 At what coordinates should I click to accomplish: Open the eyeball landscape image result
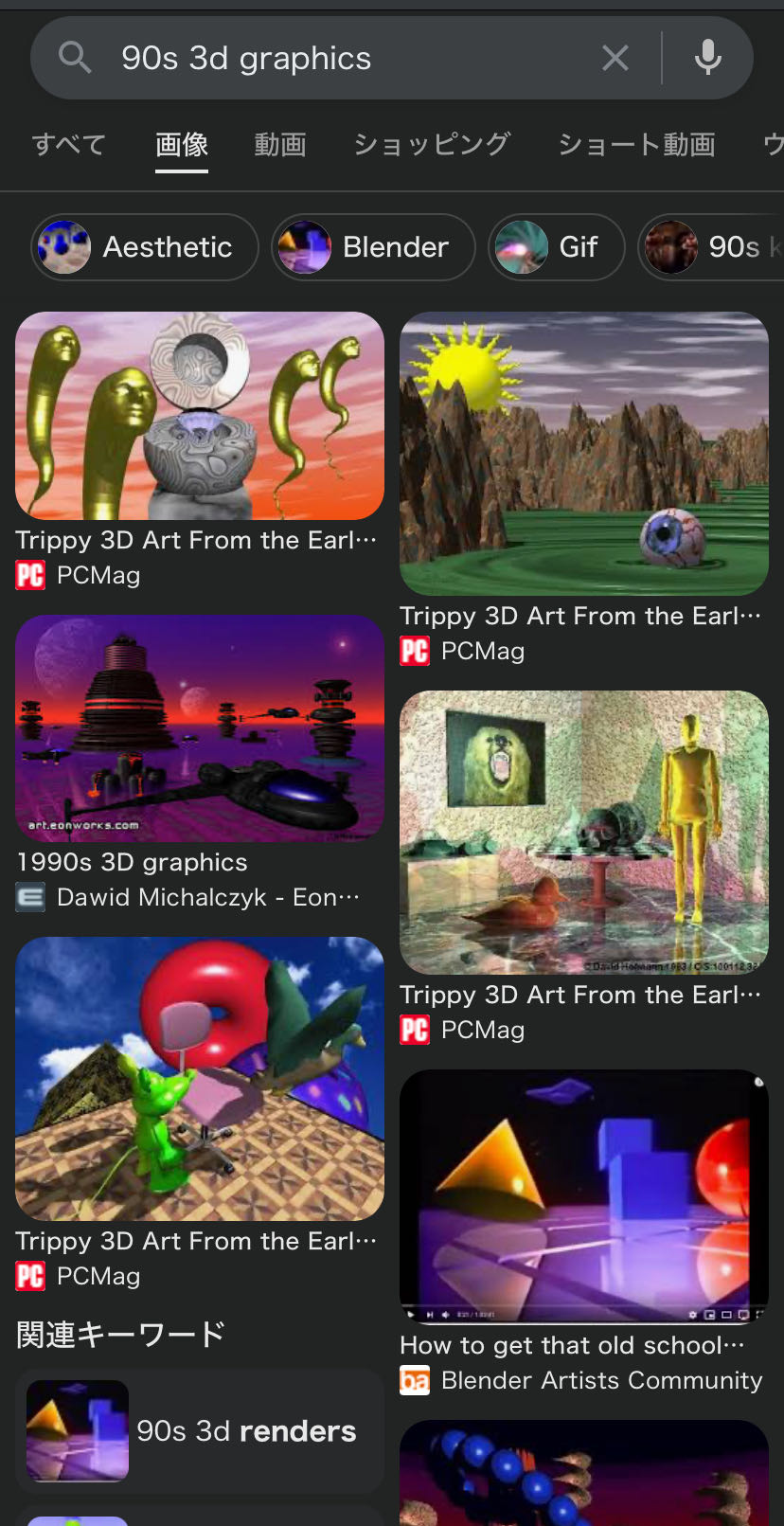pos(583,454)
